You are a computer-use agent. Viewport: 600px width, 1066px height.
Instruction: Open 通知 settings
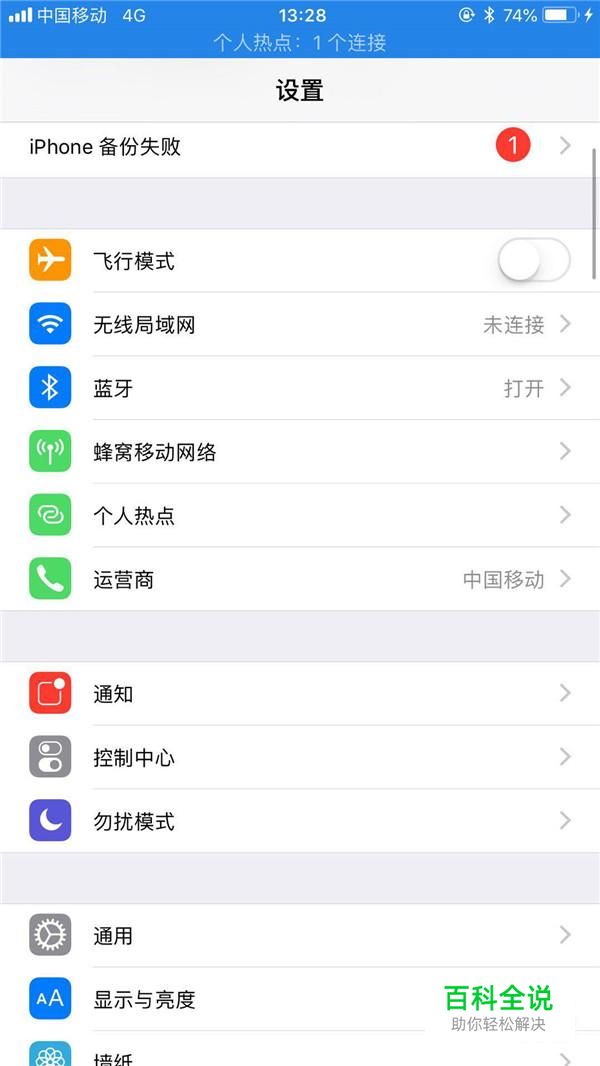(300, 693)
